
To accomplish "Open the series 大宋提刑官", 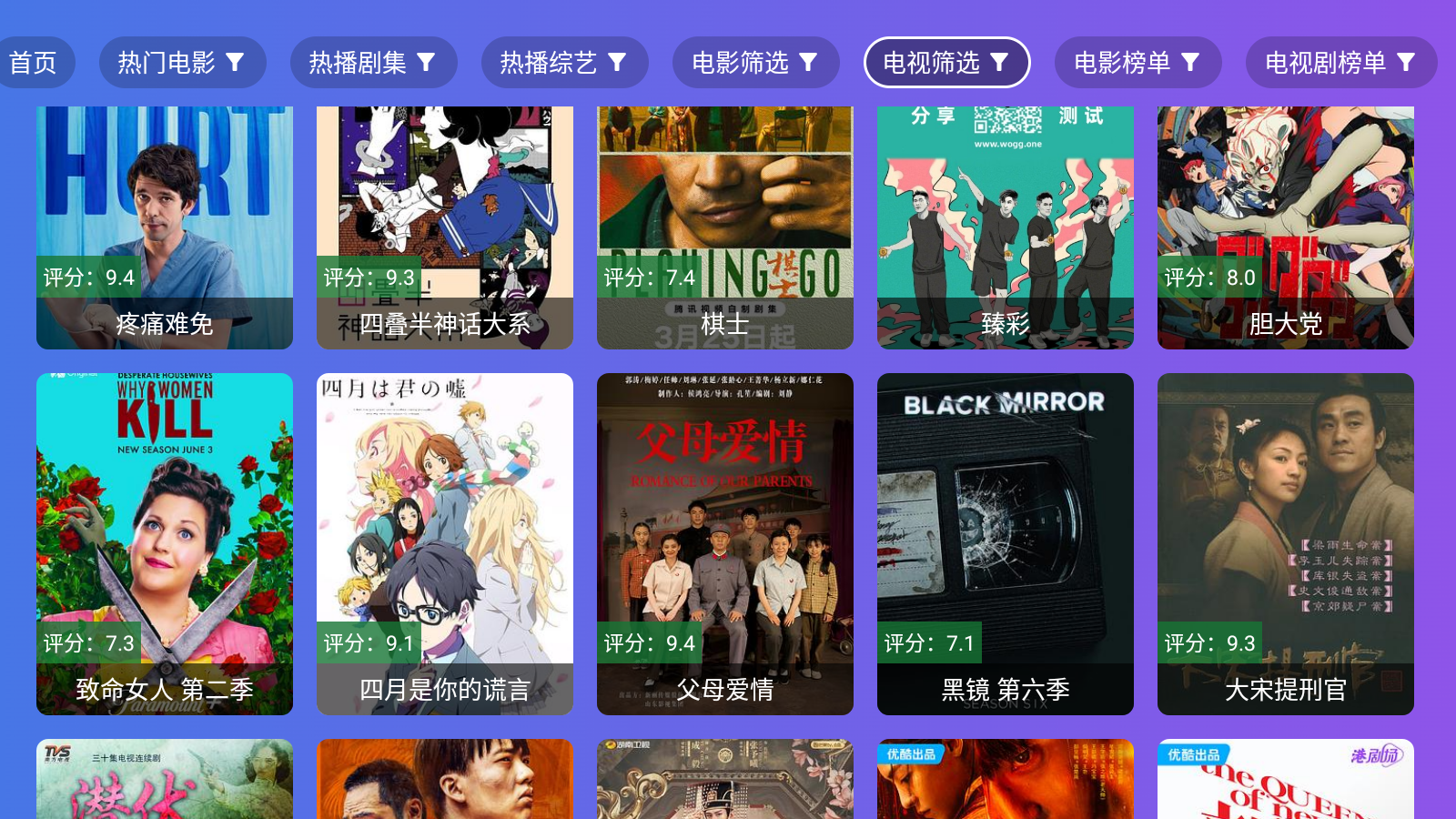I will [x=1286, y=543].
